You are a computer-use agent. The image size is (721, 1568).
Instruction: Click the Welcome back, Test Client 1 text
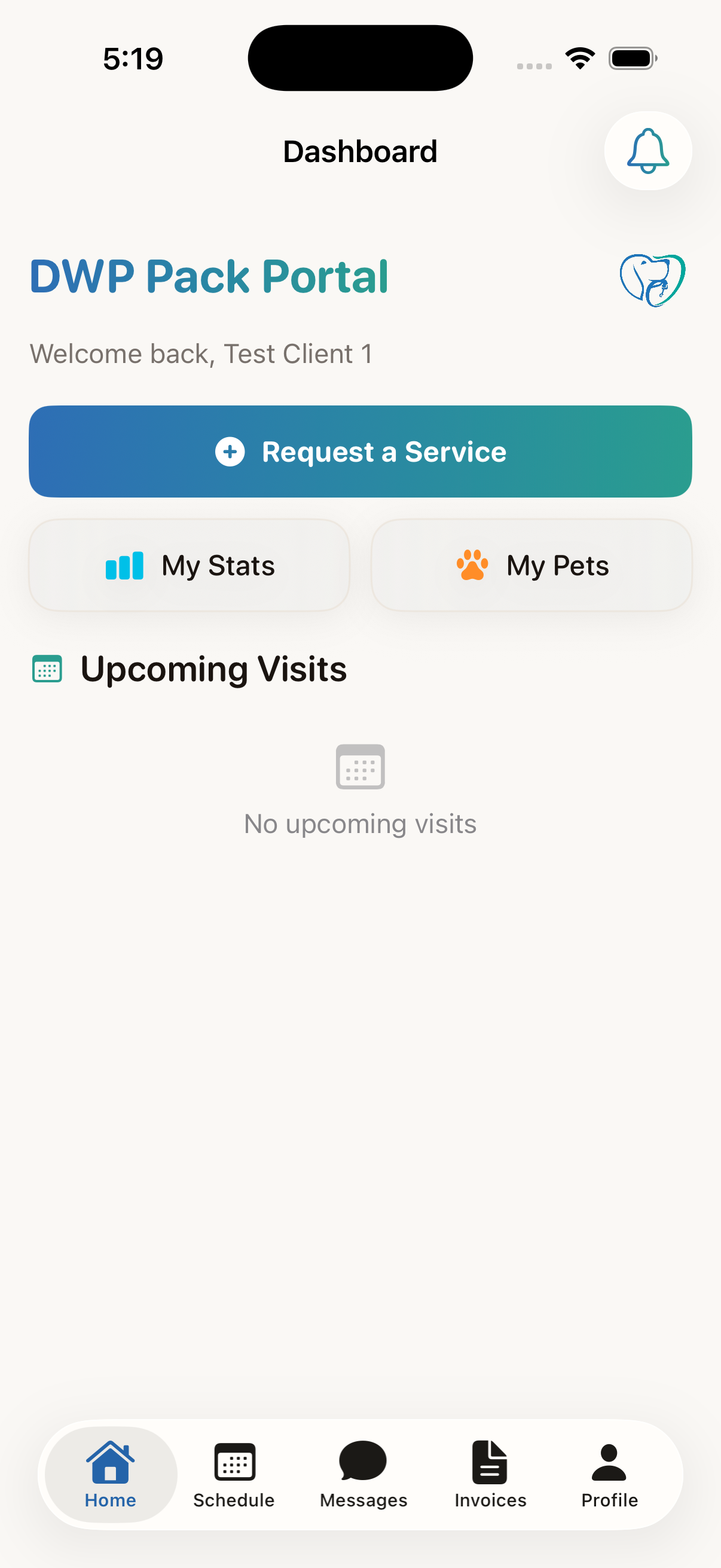(202, 353)
